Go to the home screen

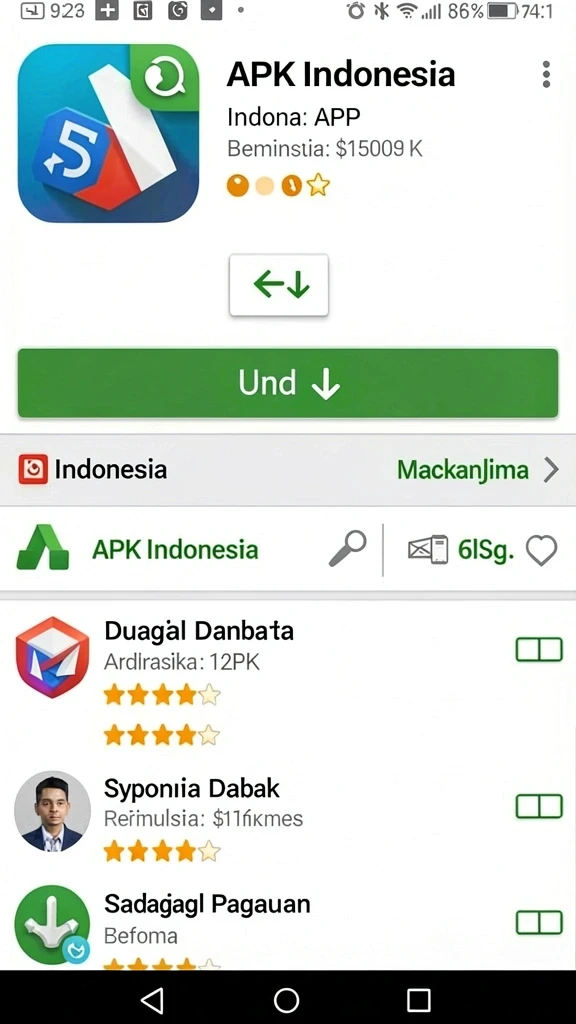pyautogui.click(x=286, y=999)
